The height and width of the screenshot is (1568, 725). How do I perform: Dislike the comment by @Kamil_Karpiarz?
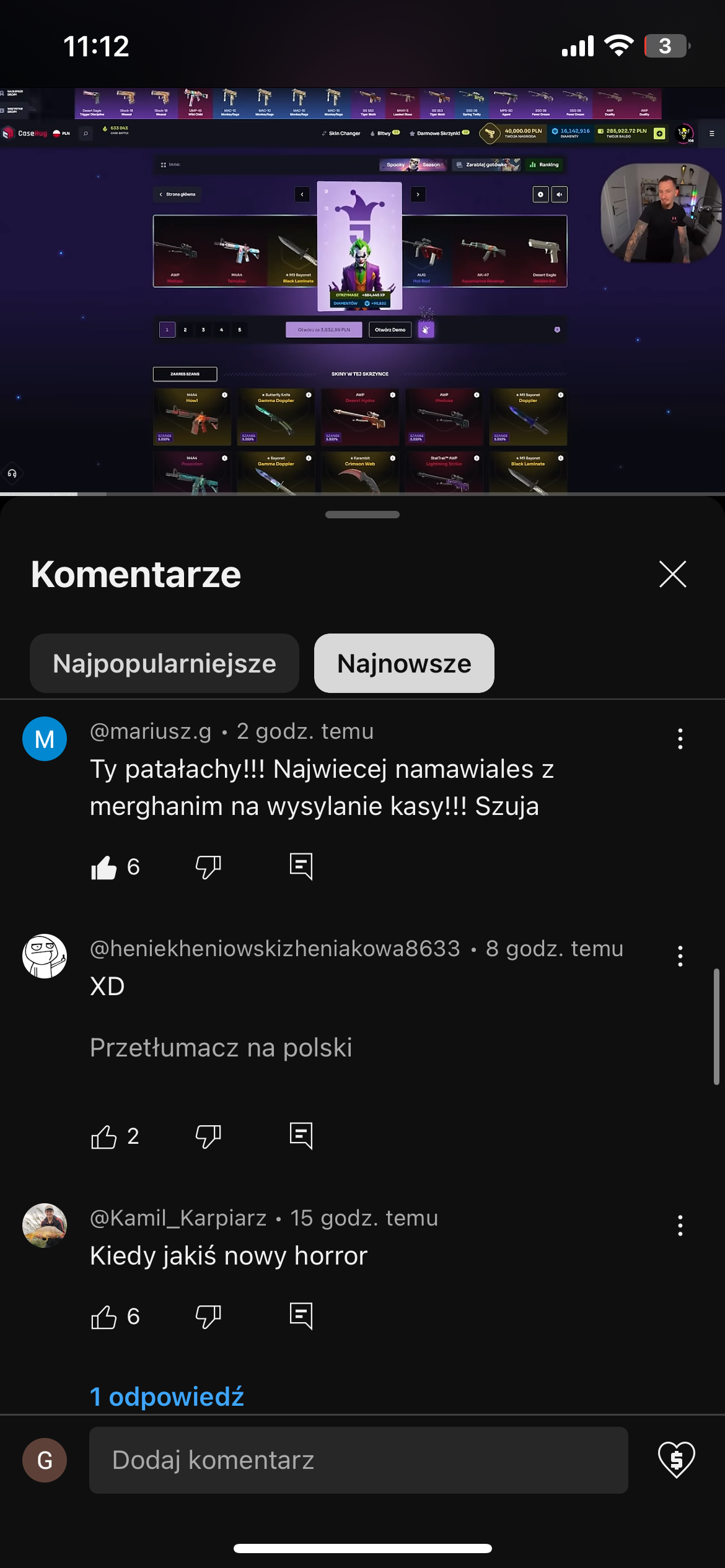pos(208,1317)
